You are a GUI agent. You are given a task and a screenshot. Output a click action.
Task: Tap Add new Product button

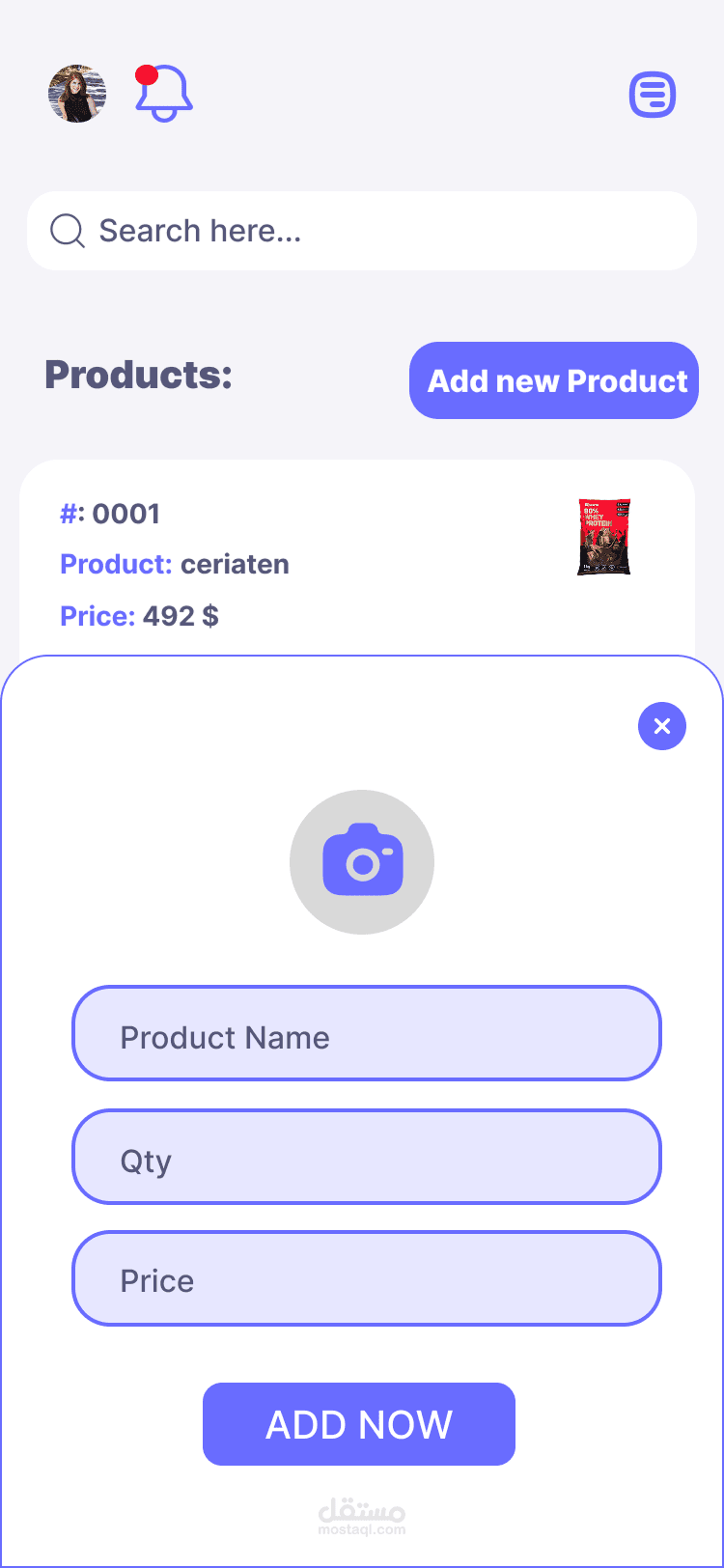tap(554, 380)
